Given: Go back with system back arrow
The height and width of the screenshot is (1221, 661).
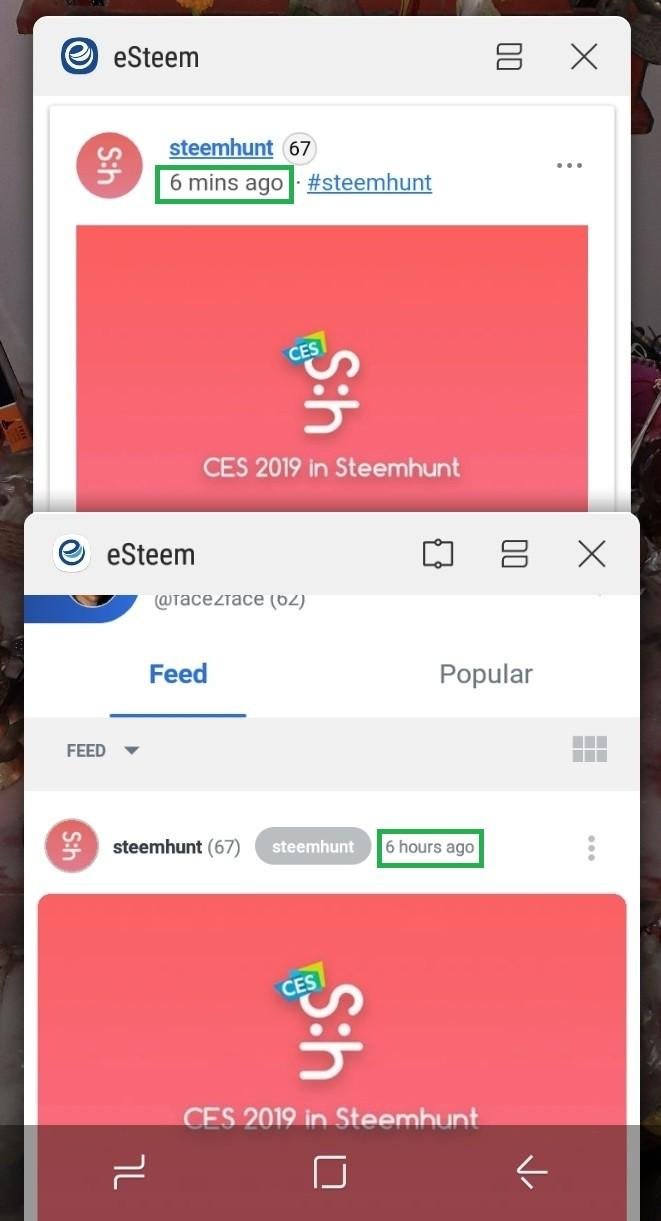Looking at the screenshot, I should [x=531, y=1172].
